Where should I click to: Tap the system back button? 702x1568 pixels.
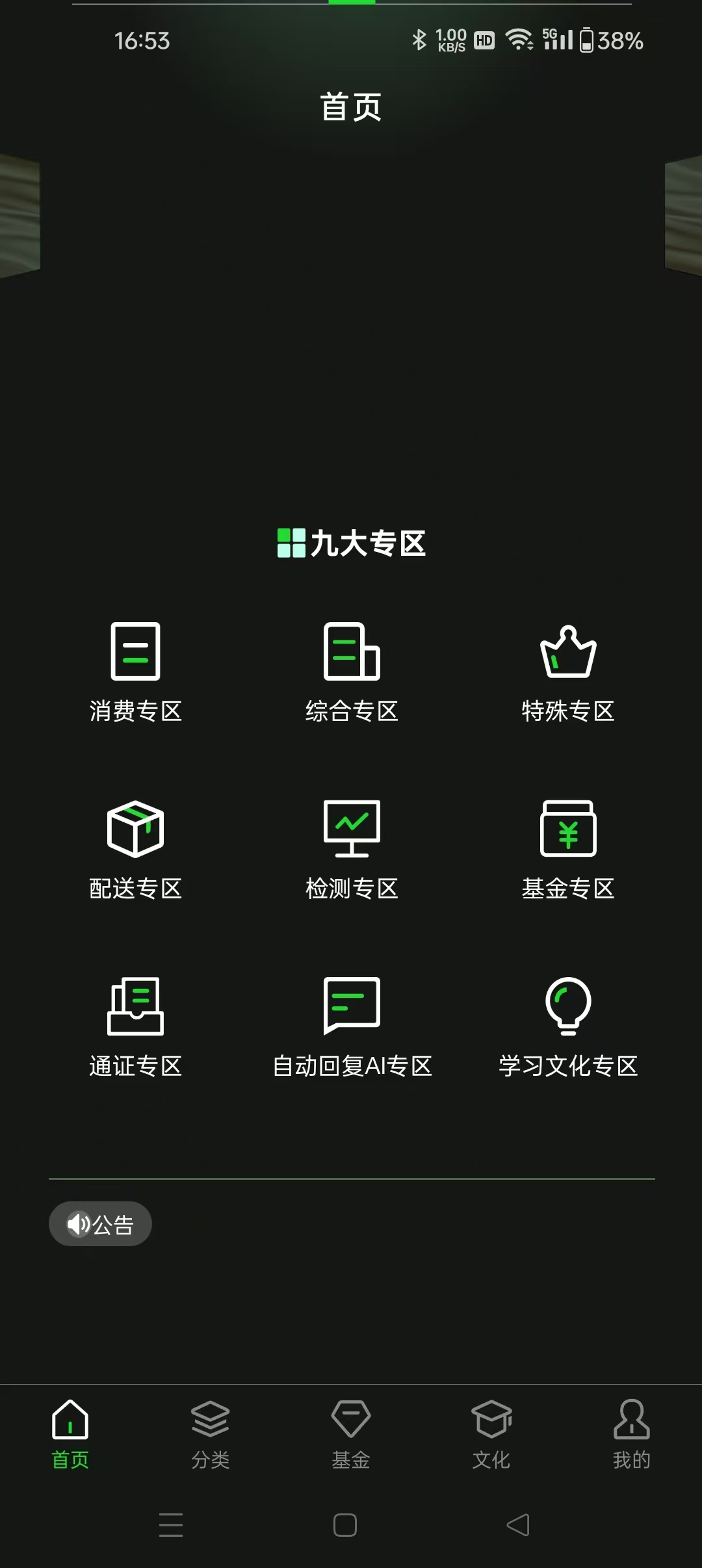[518, 1524]
